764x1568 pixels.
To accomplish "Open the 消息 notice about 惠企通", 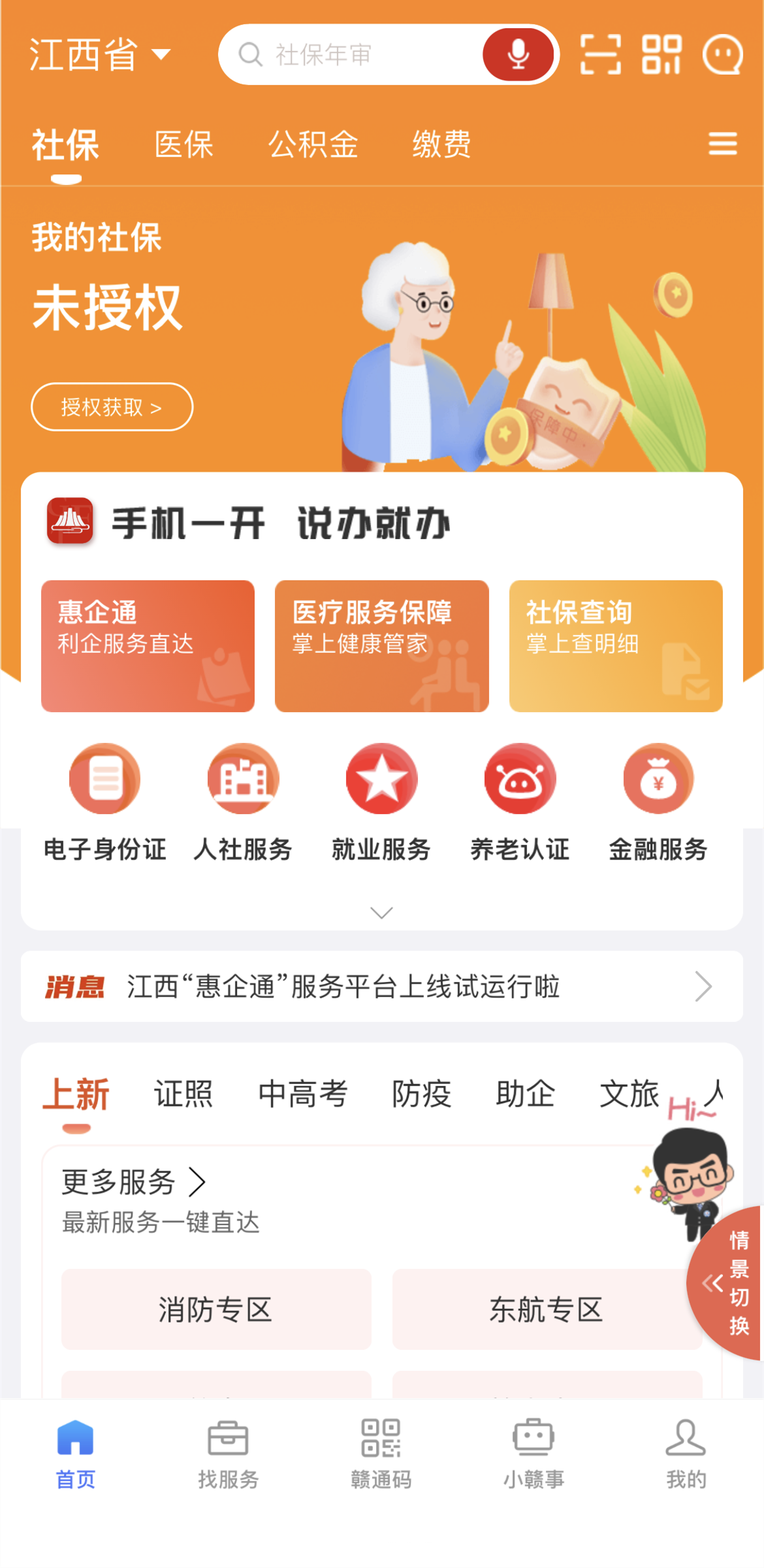I will pyautogui.click(x=382, y=987).
